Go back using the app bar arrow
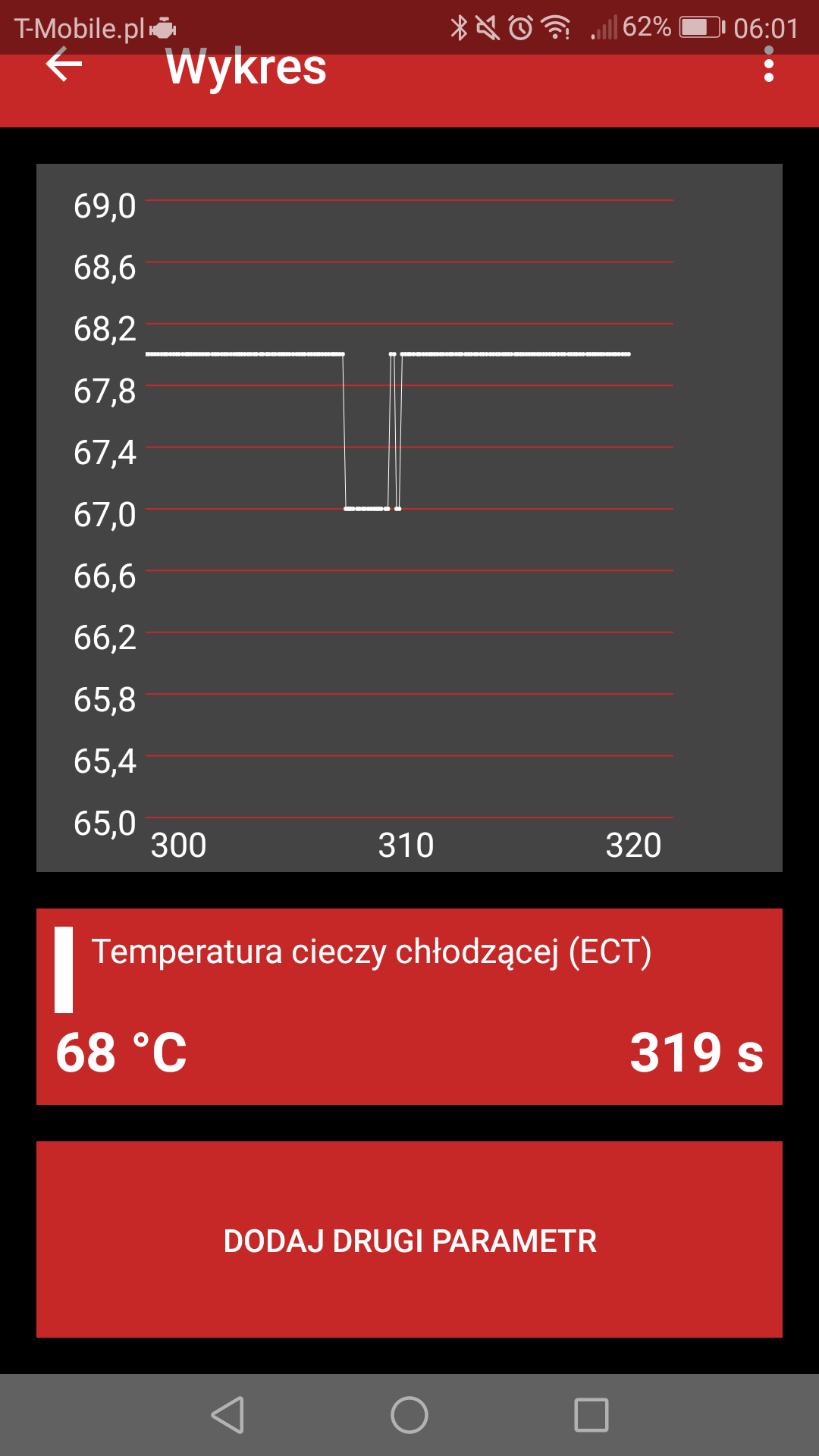The width and height of the screenshot is (819, 1456). tap(64, 66)
